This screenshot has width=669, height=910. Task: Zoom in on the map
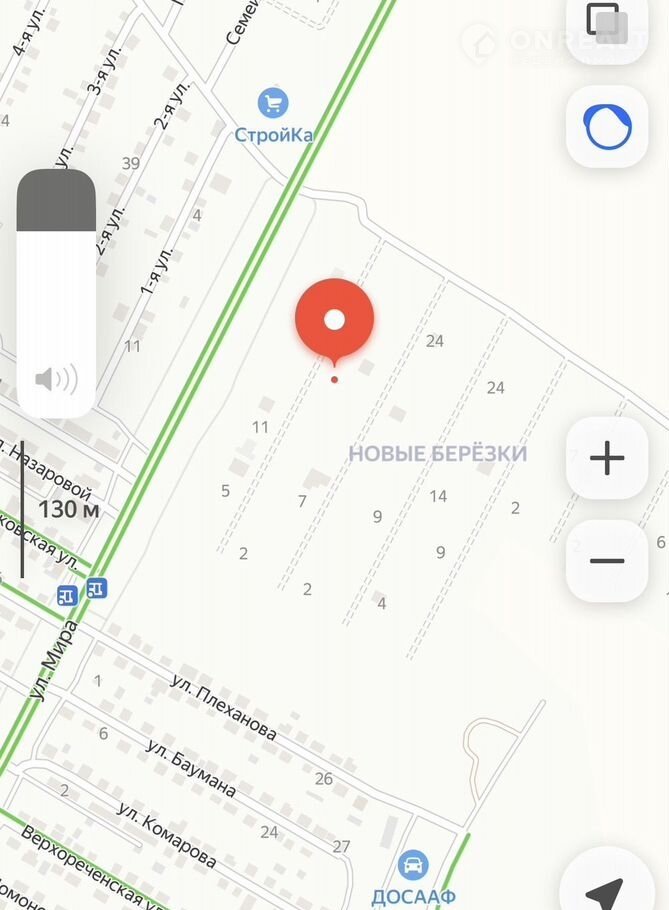coord(607,459)
